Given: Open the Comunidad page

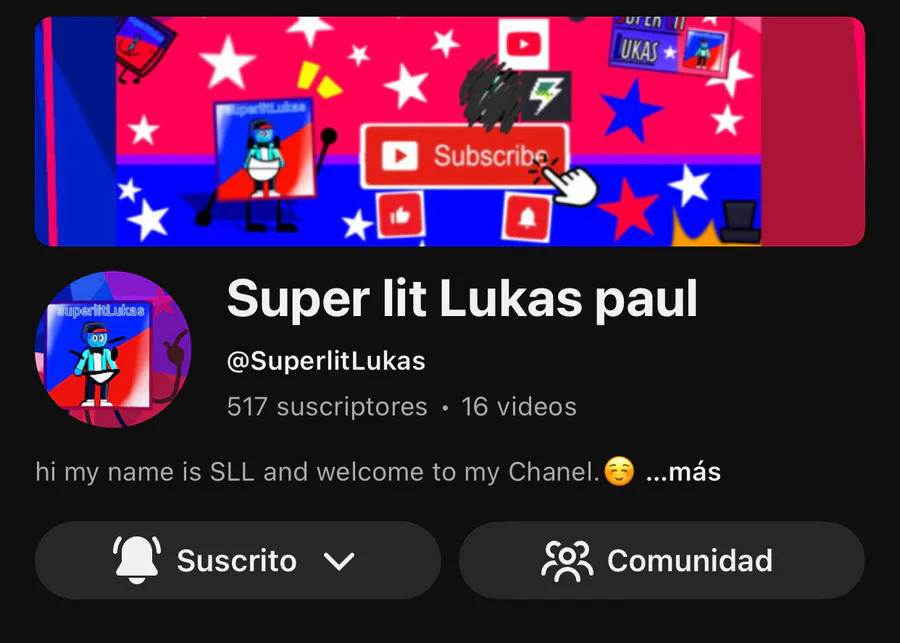Looking at the screenshot, I should (661, 560).
